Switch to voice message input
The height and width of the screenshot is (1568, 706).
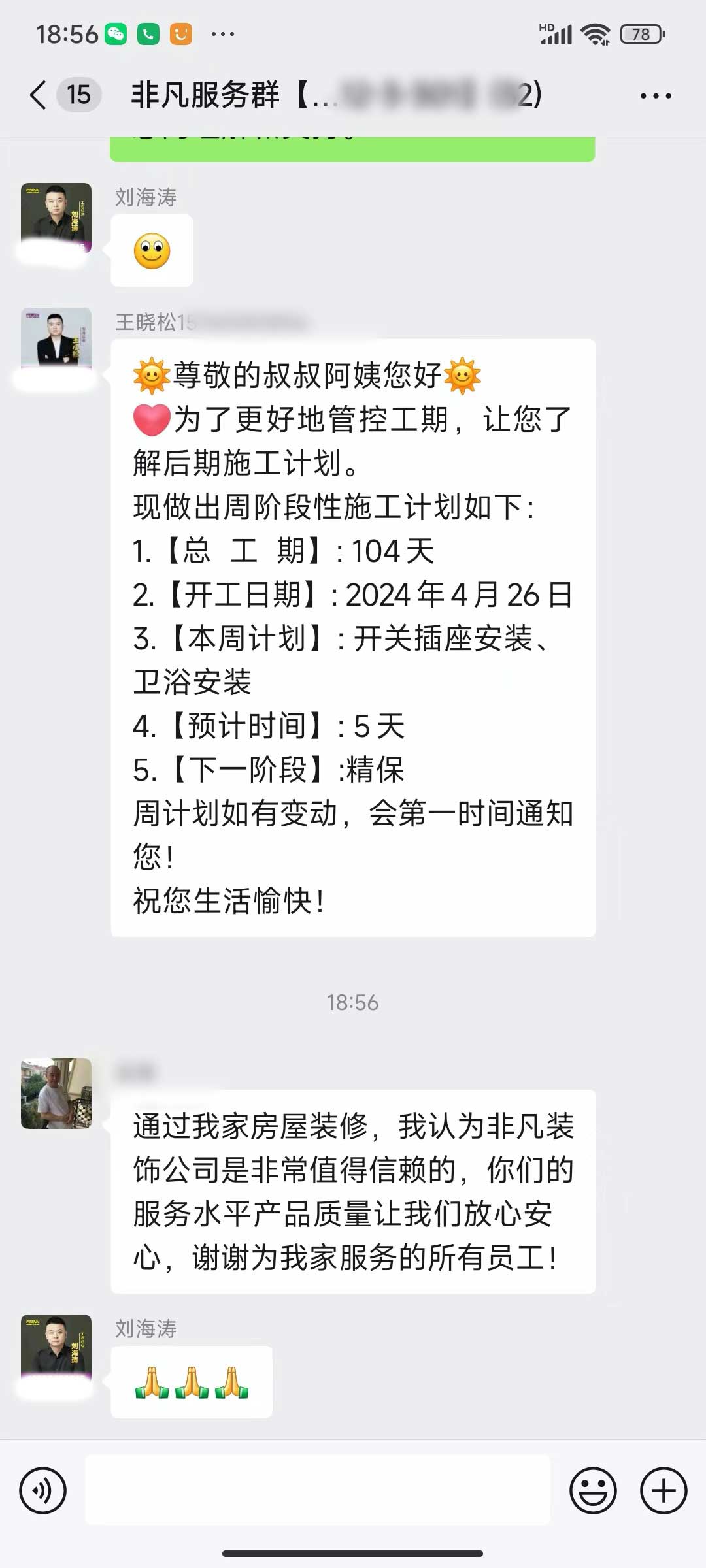[x=43, y=1491]
